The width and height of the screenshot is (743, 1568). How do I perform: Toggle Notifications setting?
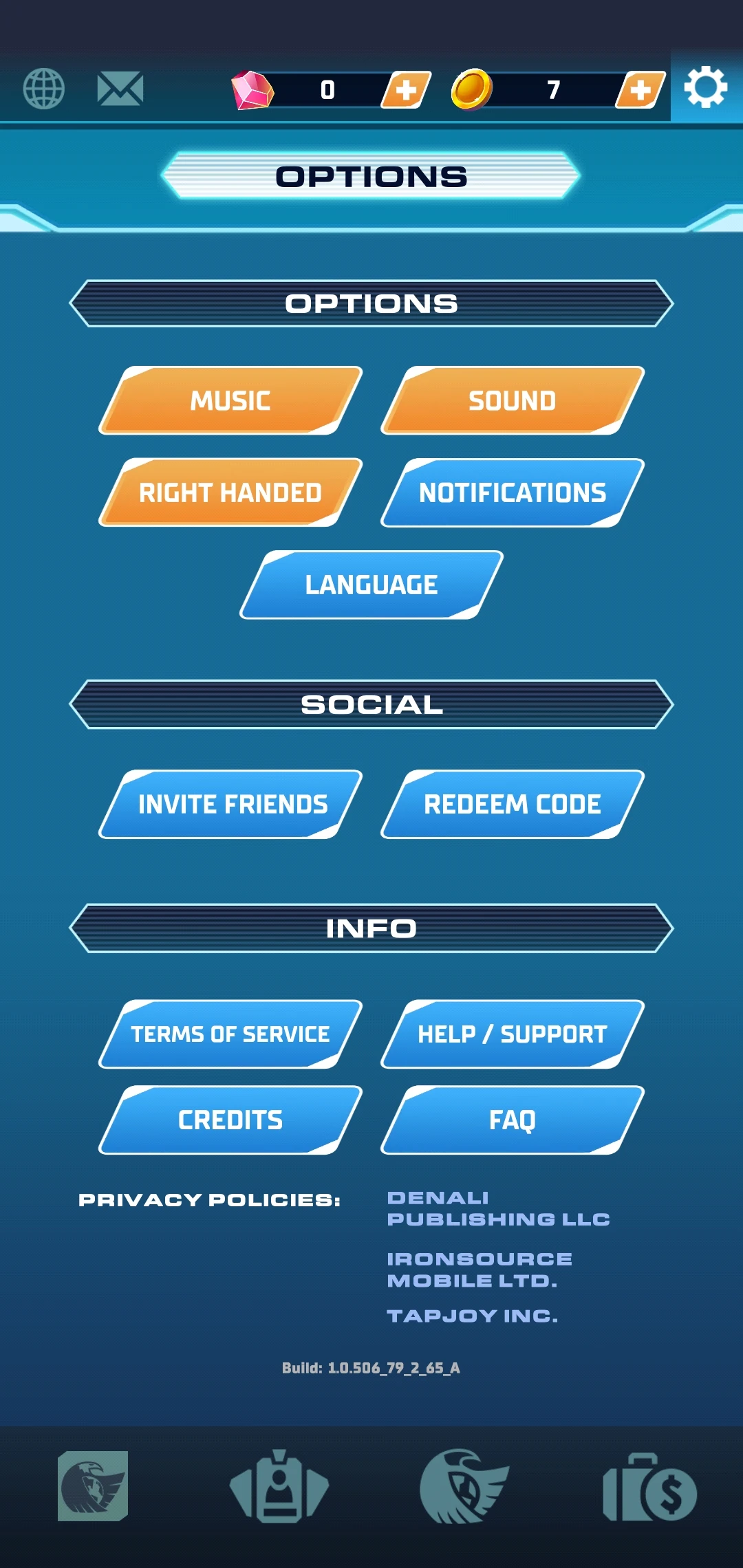513,492
